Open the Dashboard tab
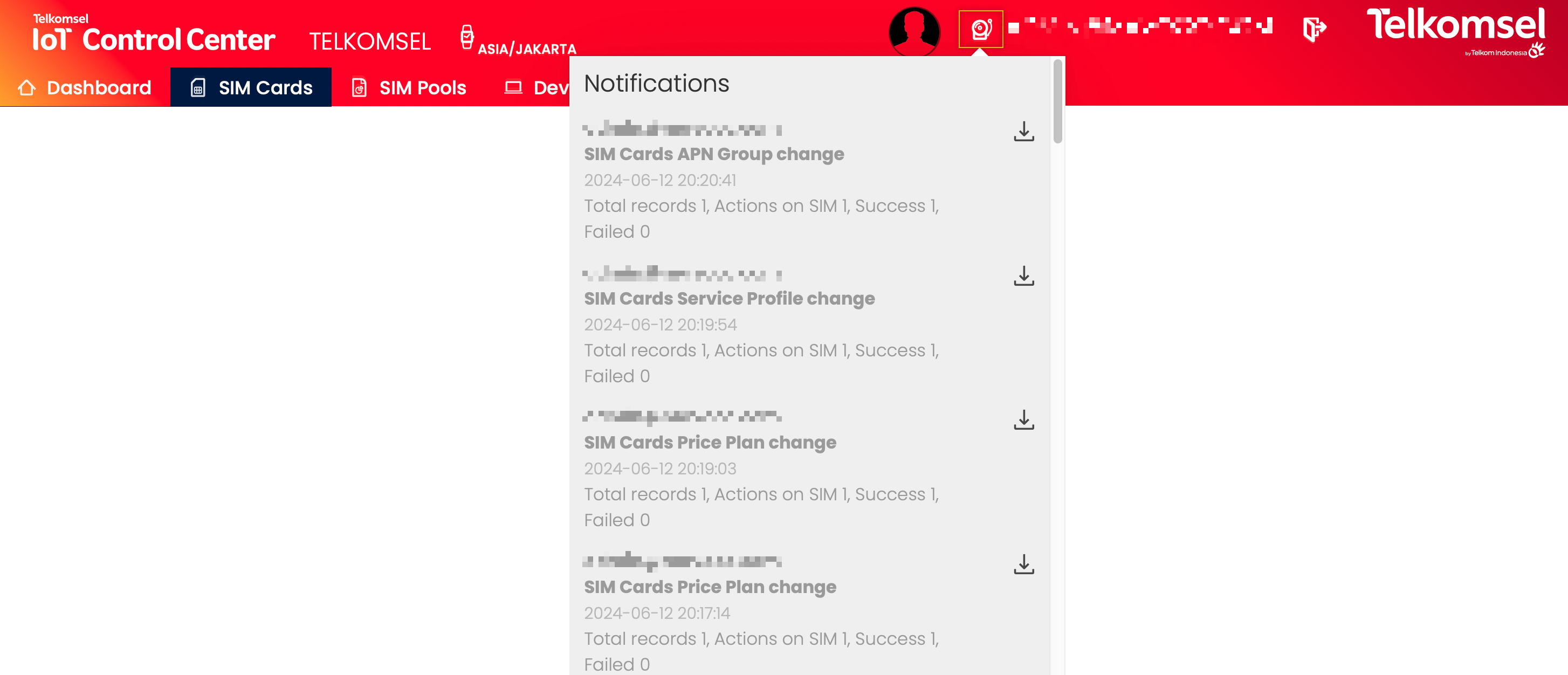Viewport: 1568px width, 675px height. tap(85, 88)
